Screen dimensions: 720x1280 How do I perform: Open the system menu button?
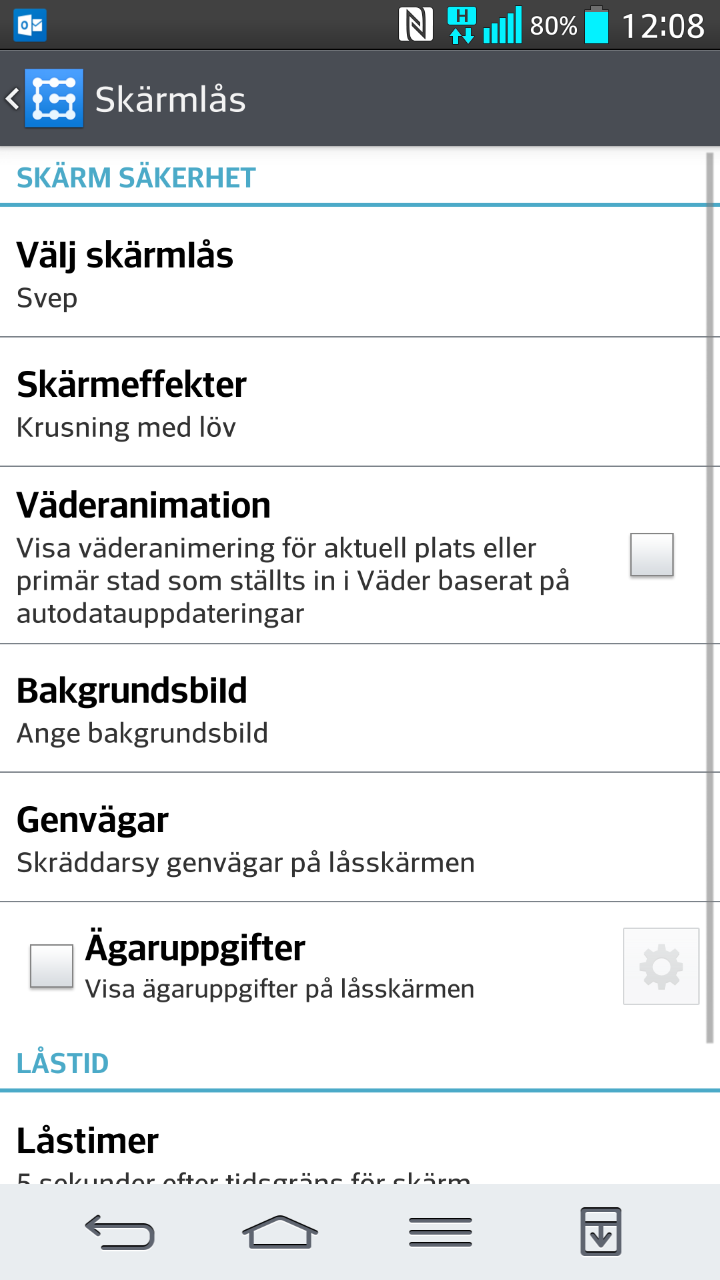440,1232
